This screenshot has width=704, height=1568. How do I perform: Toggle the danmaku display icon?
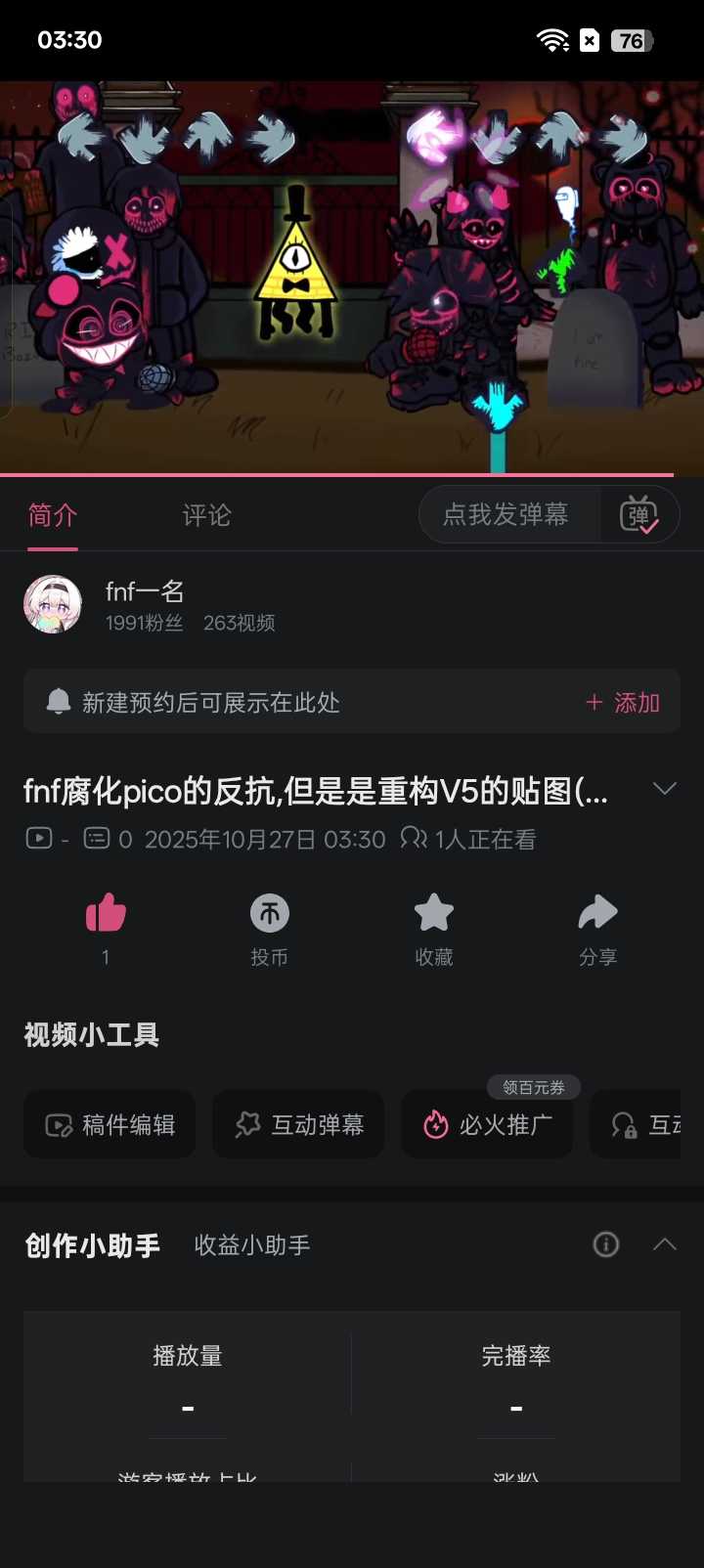tap(639, 515)
